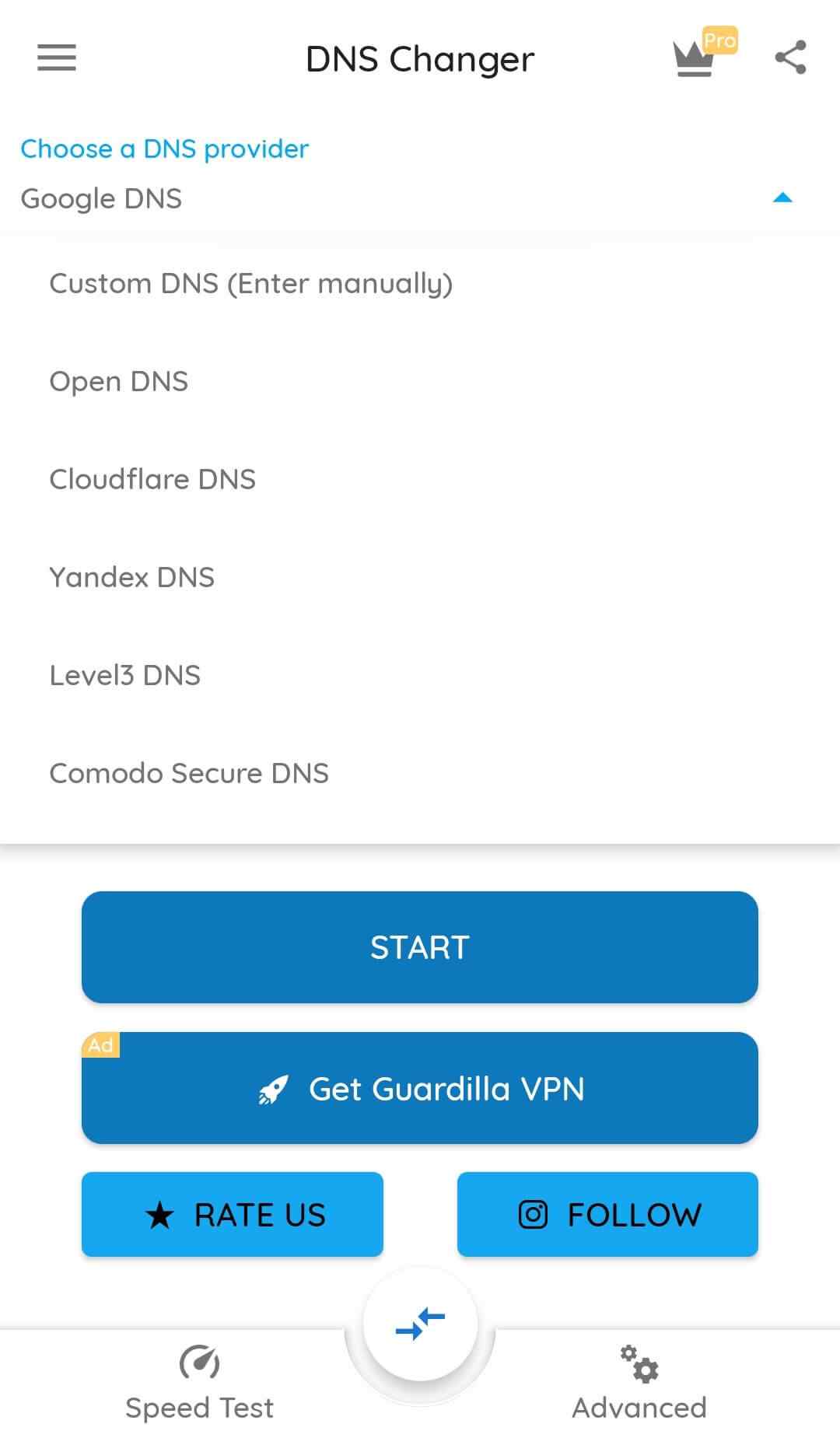
Task: Choose Open DNS from the list
Action: 119,382
